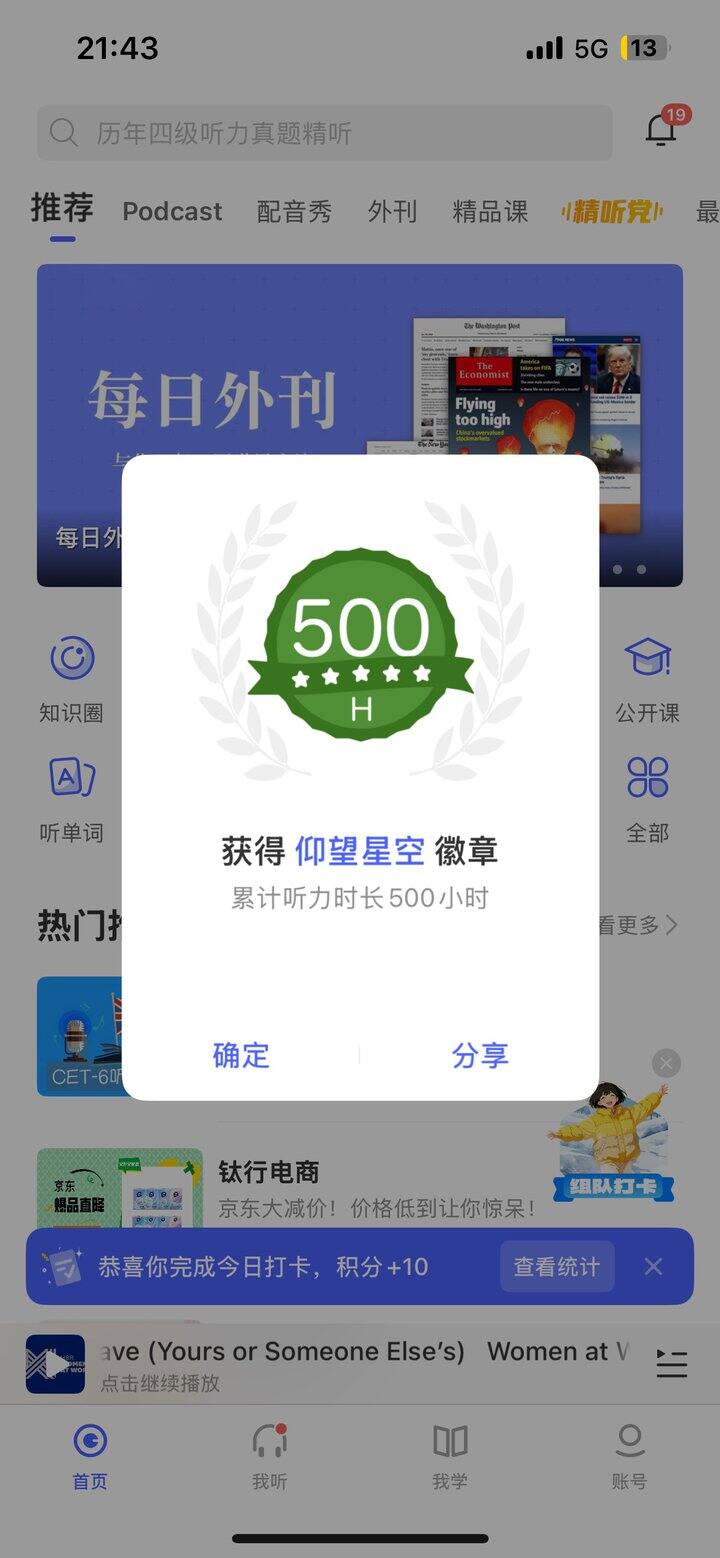Tap 查看统计 on the check-in banner
Viewport: 720px width, 1558px height.
(x=557, y=1267)
